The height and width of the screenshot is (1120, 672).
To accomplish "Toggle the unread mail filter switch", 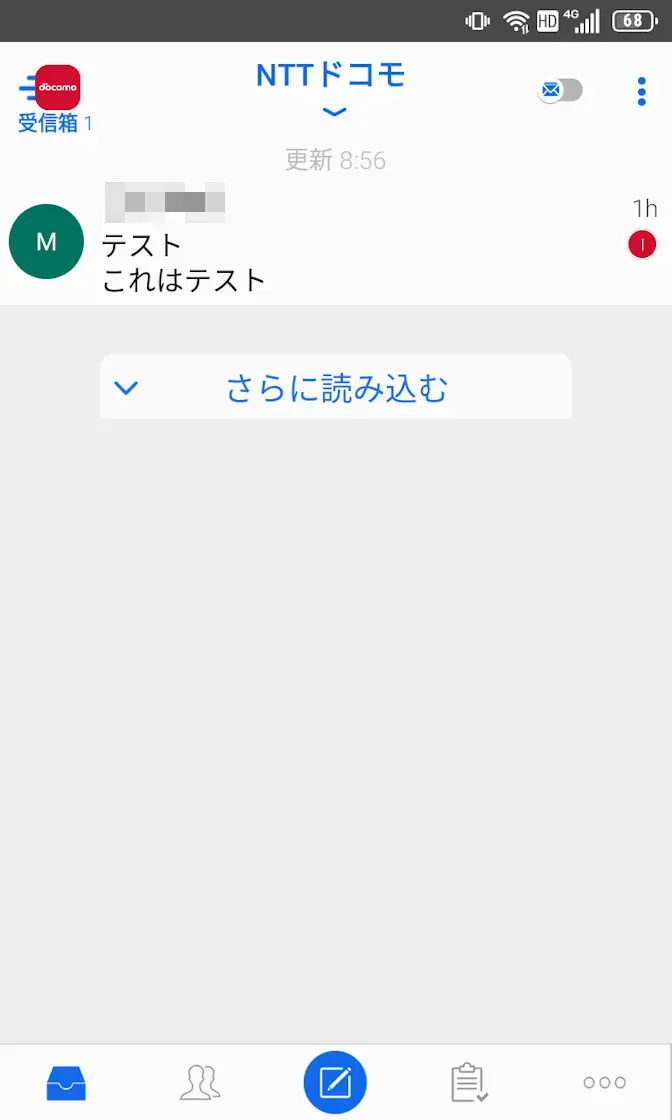I will (560, 91).
